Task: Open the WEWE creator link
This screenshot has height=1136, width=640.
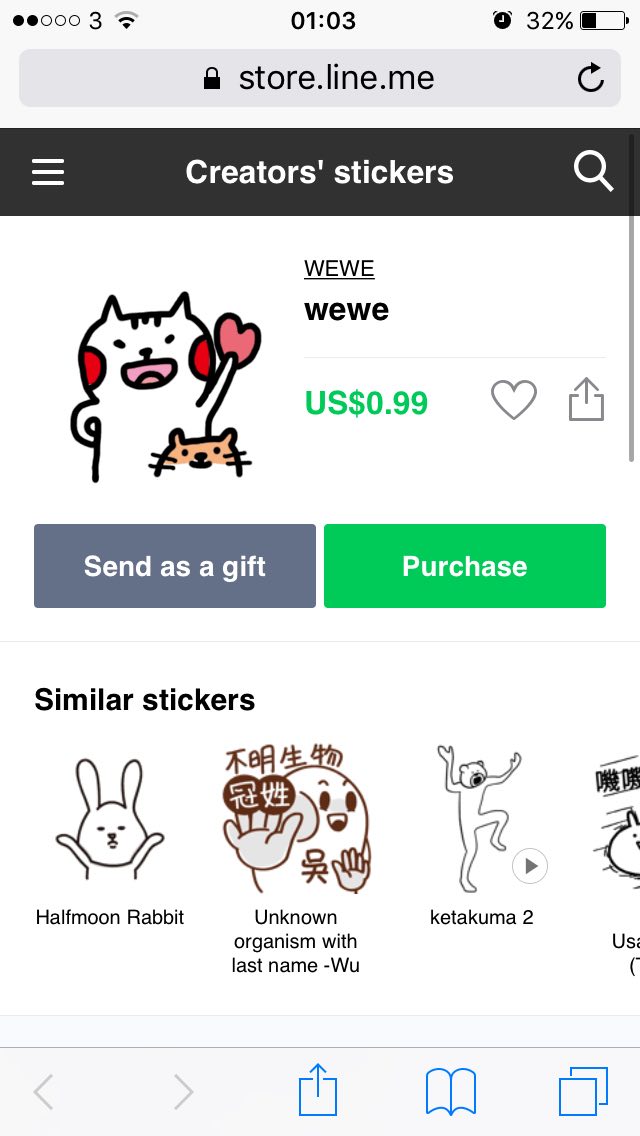Action: tap(339, 268)
